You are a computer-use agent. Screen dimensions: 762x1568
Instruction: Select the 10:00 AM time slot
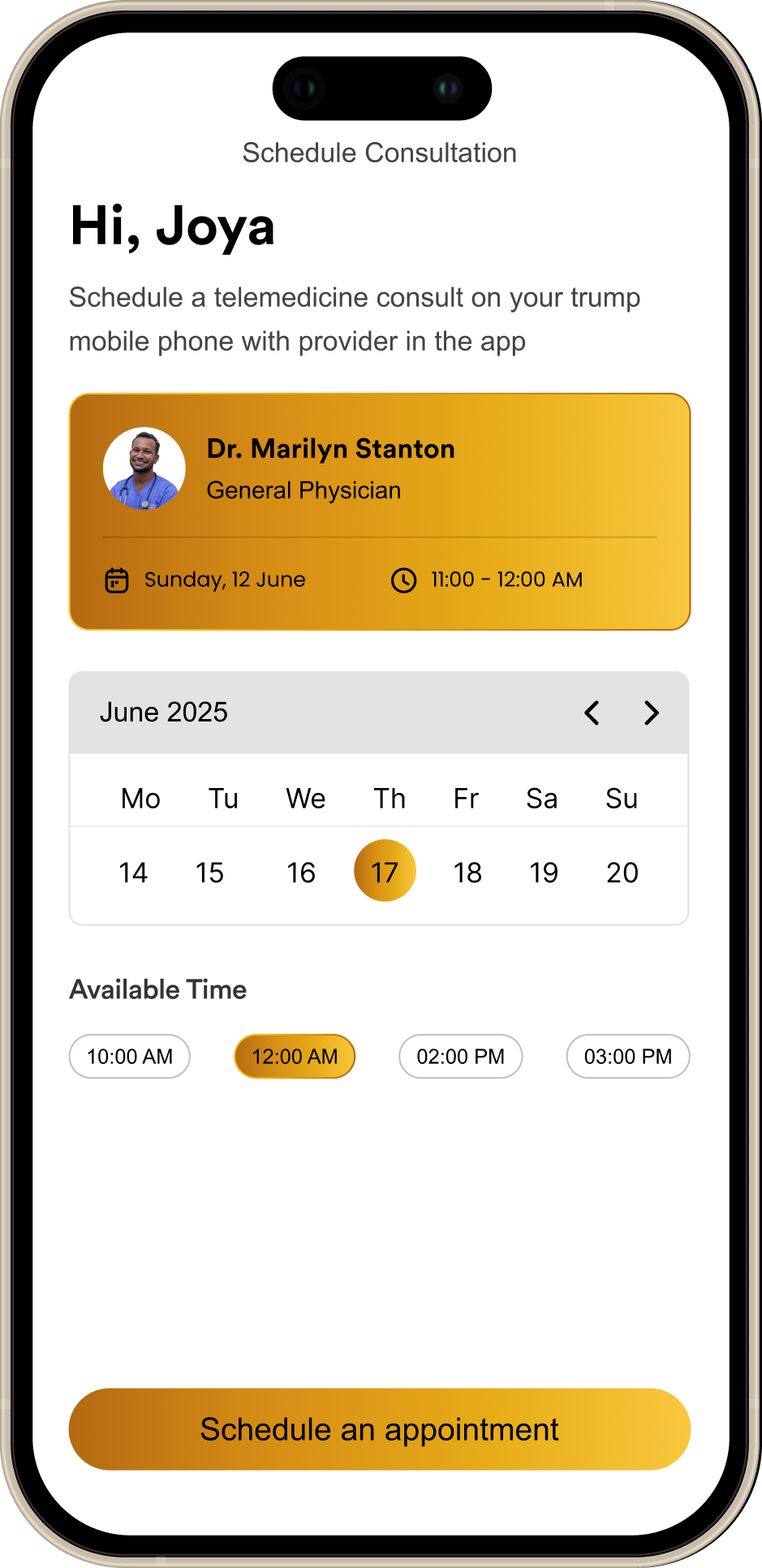point(130,1056)
